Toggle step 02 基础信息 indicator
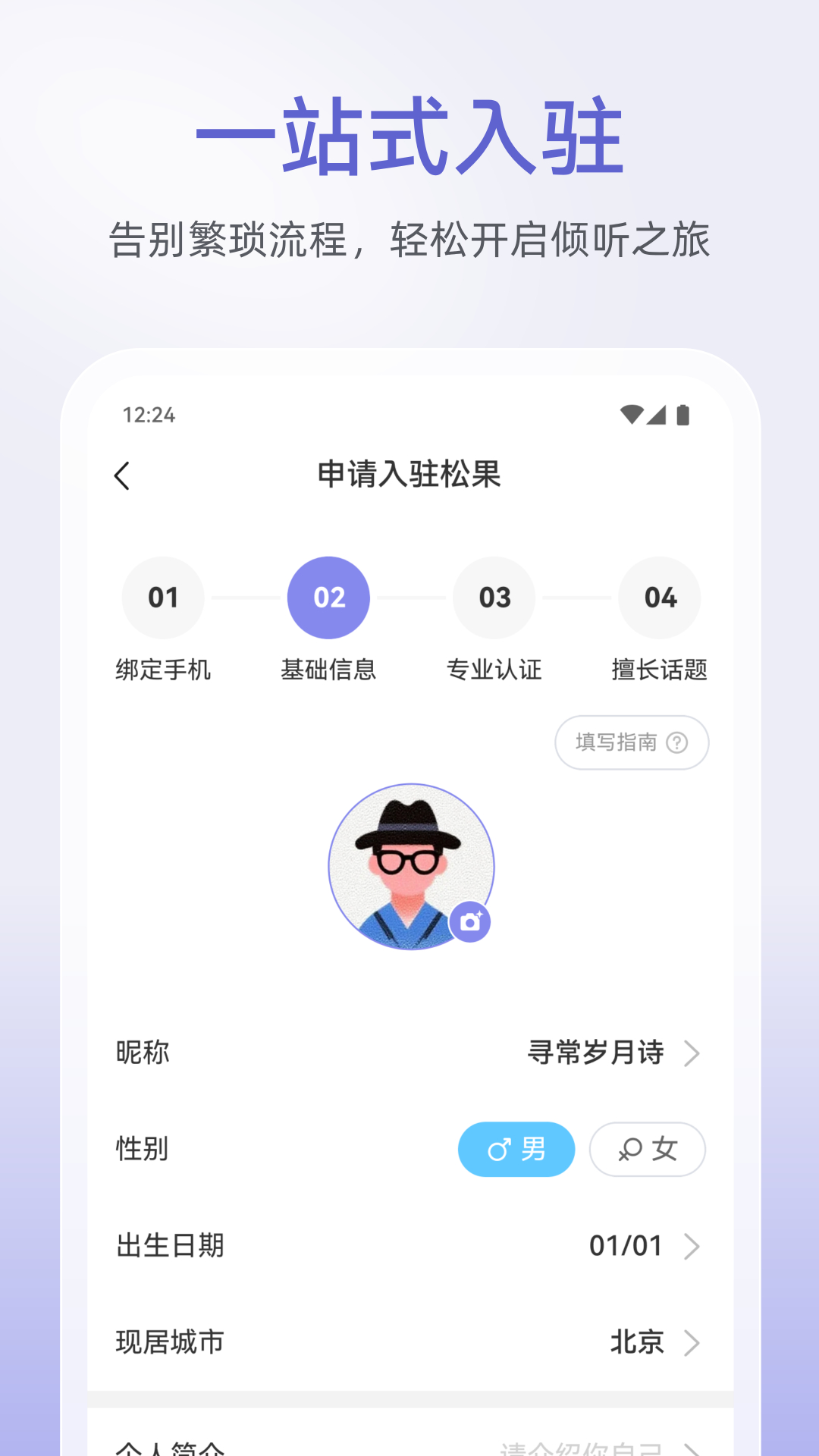819x1456 pixels. [328, 598]
